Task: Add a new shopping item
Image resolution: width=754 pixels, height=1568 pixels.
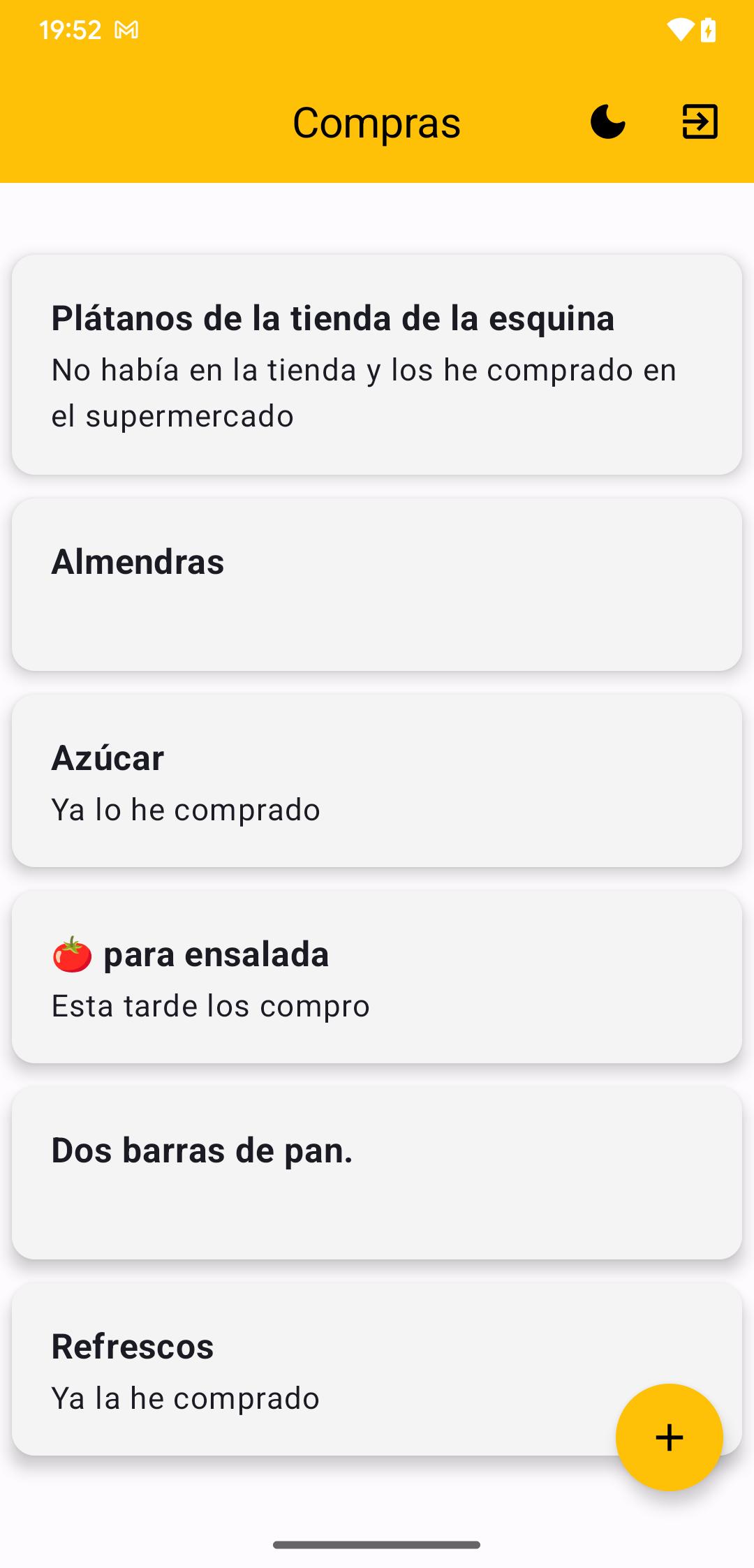Action: pos(669,1437)
